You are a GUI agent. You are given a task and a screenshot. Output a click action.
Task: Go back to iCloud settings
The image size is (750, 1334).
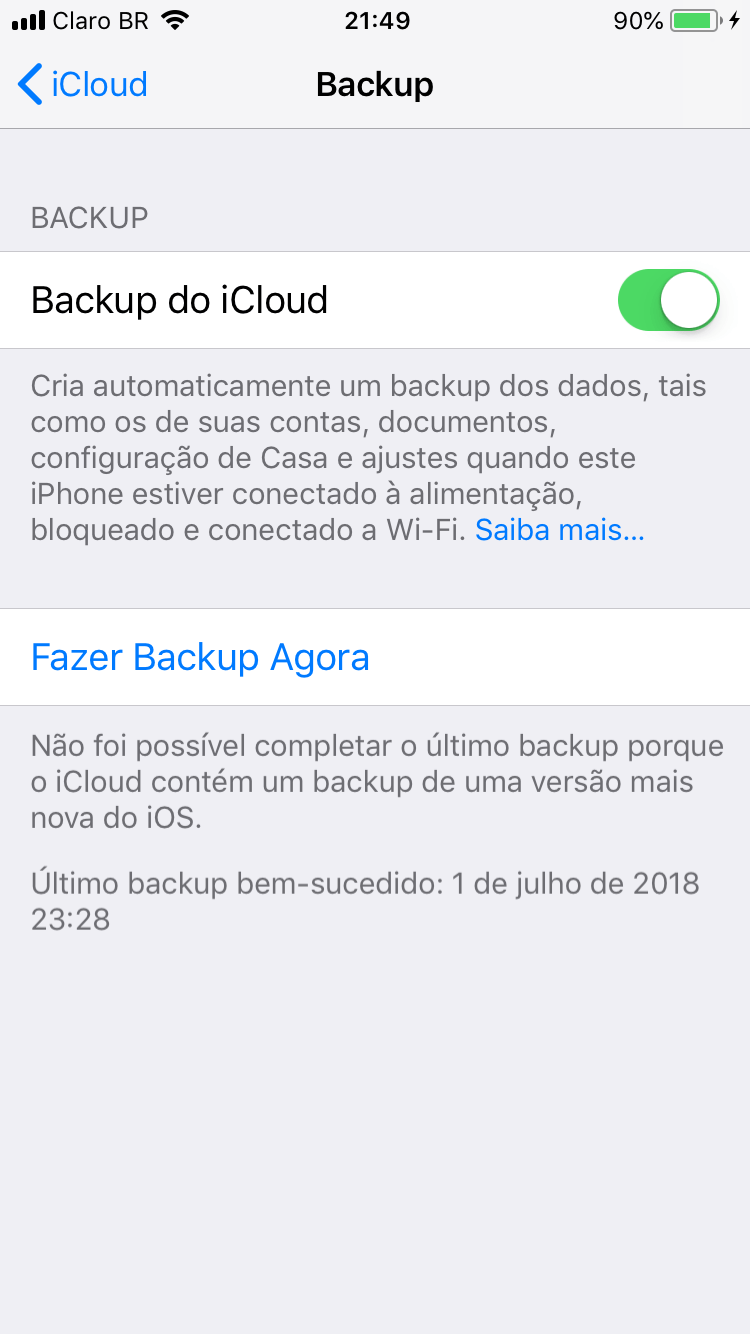[x=82, y=85]
